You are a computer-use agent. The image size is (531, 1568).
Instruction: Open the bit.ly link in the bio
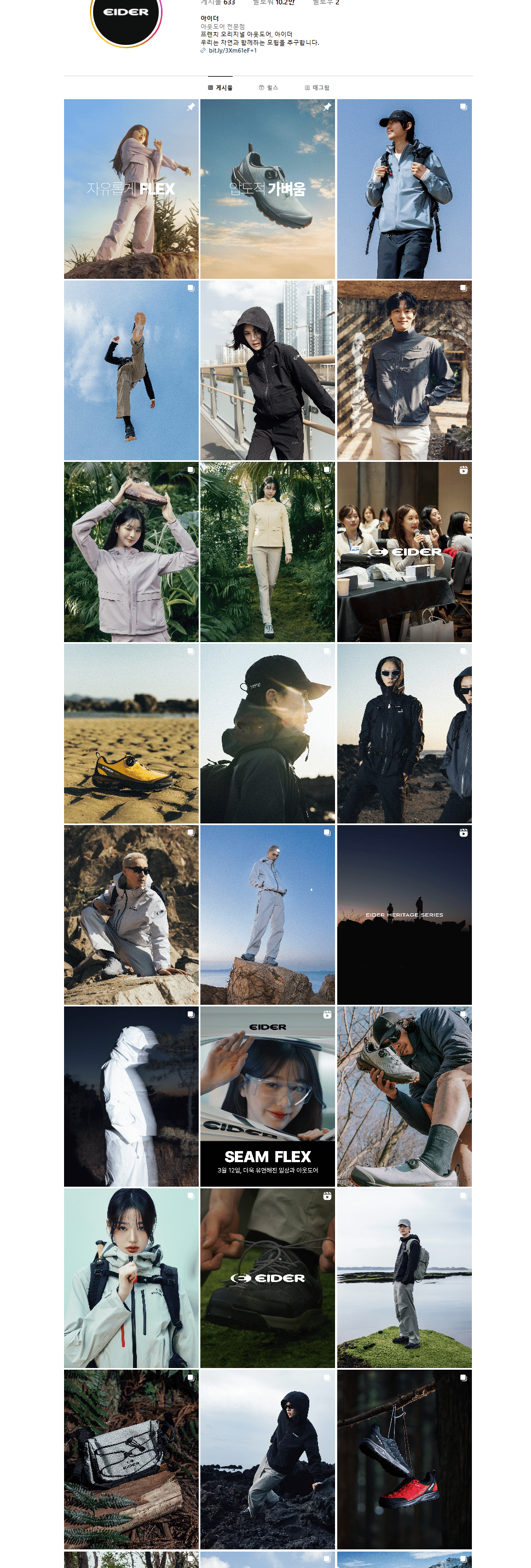point(232,50)
